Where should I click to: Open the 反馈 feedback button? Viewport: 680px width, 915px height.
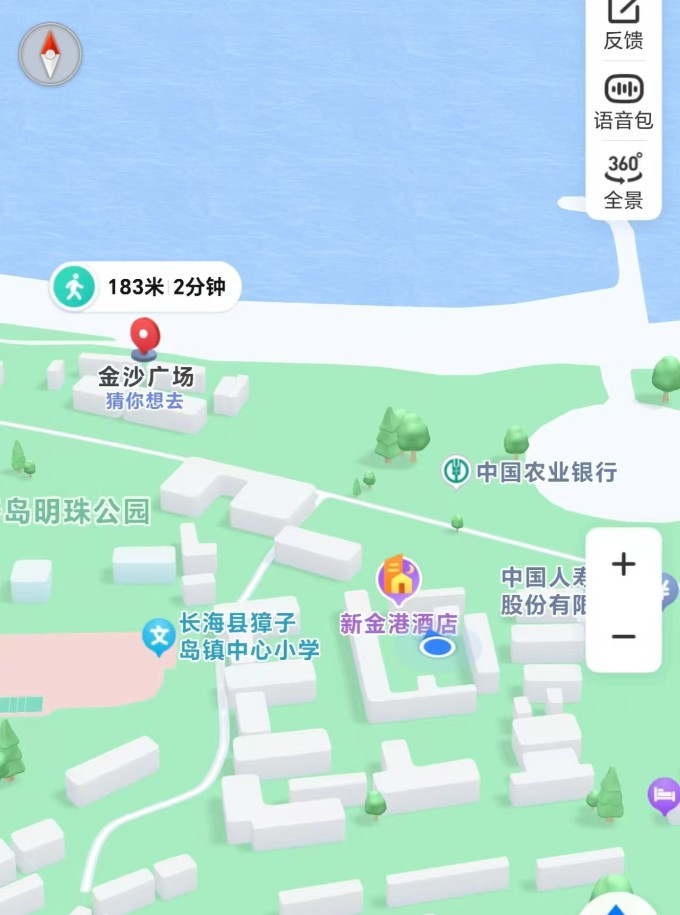tap(623, 24)
